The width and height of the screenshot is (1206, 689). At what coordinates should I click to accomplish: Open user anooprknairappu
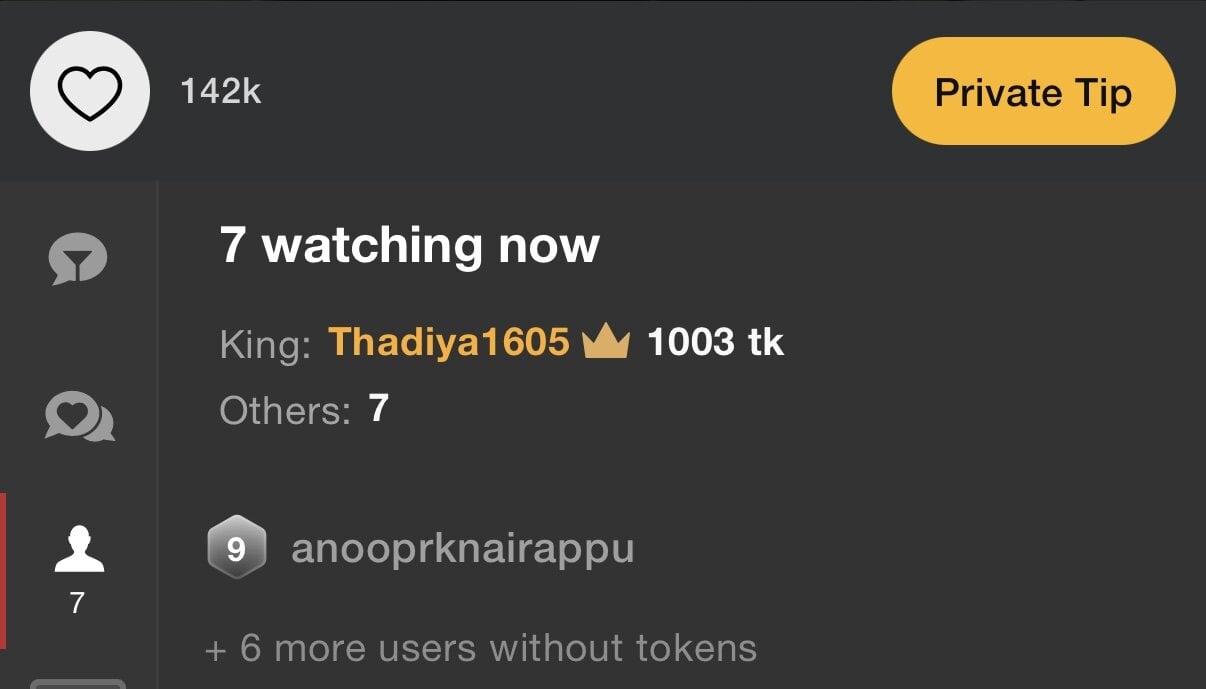pos(462,549)
